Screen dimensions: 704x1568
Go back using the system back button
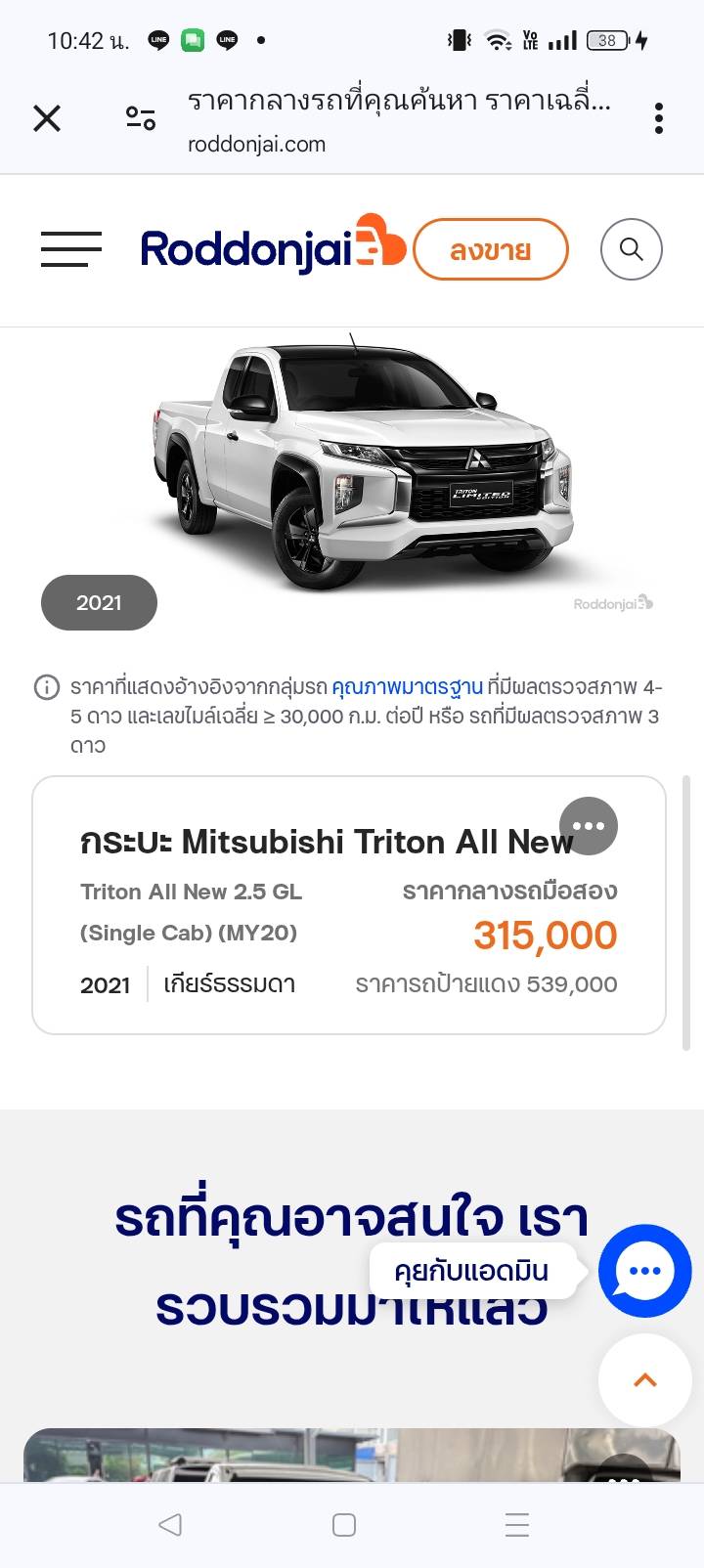point(170,1524)
